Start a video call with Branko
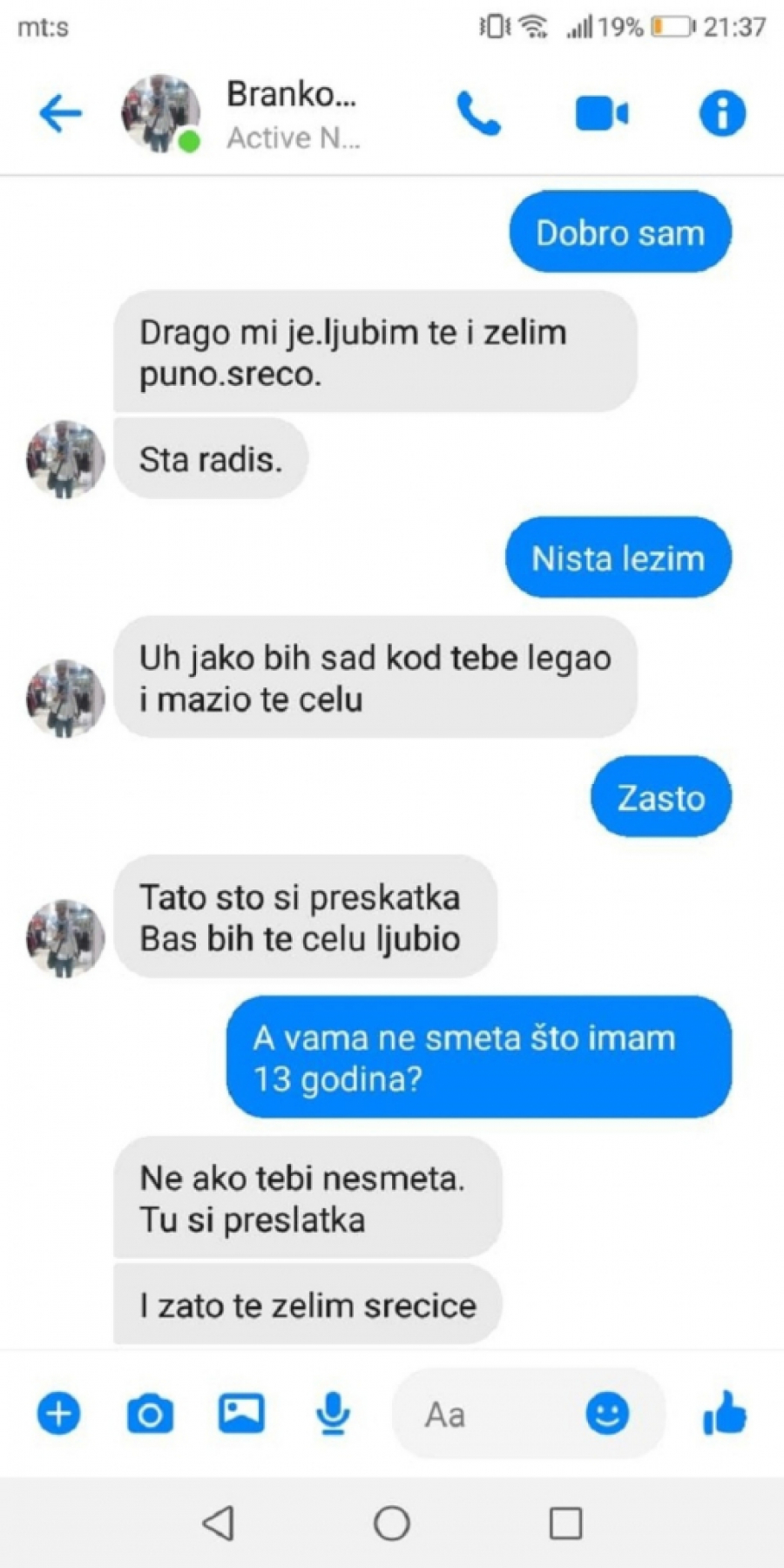This screenshot has width=784, height=1568. [x=601, y=114]
